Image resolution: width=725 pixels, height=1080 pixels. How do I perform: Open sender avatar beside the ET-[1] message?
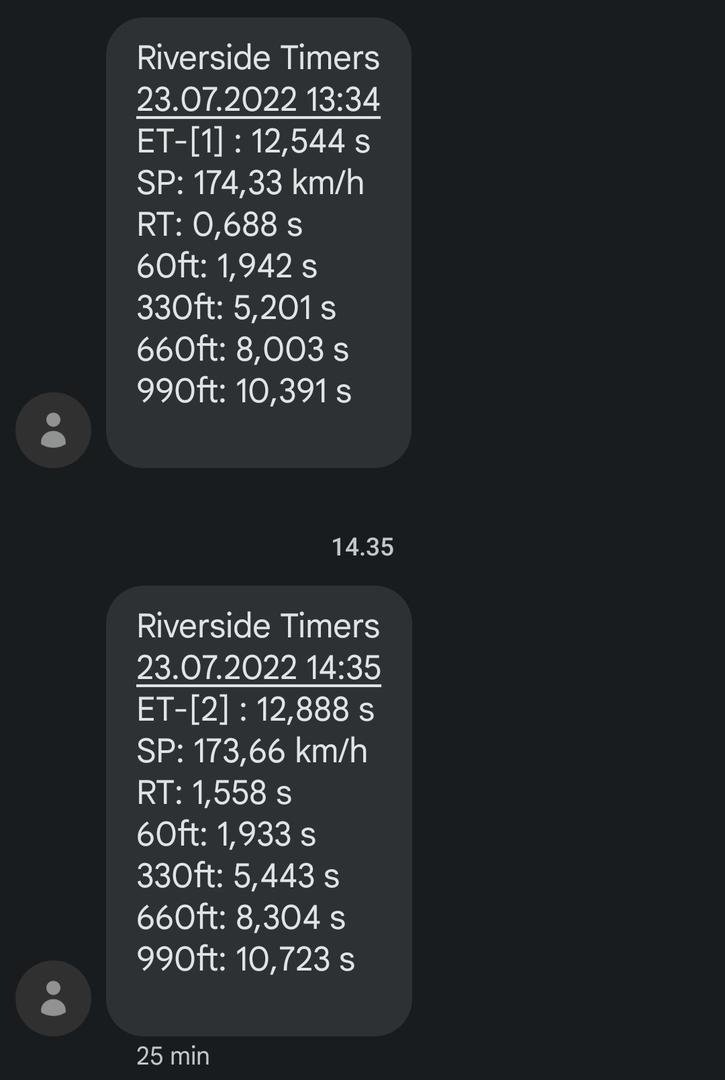click(53, 430)
